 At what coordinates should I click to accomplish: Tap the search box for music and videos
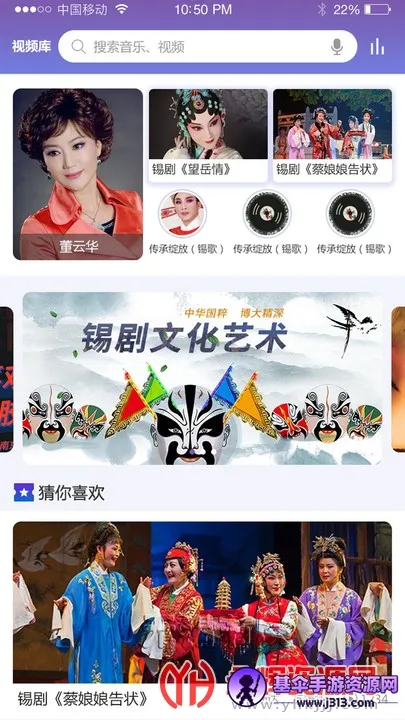(208, 46)
